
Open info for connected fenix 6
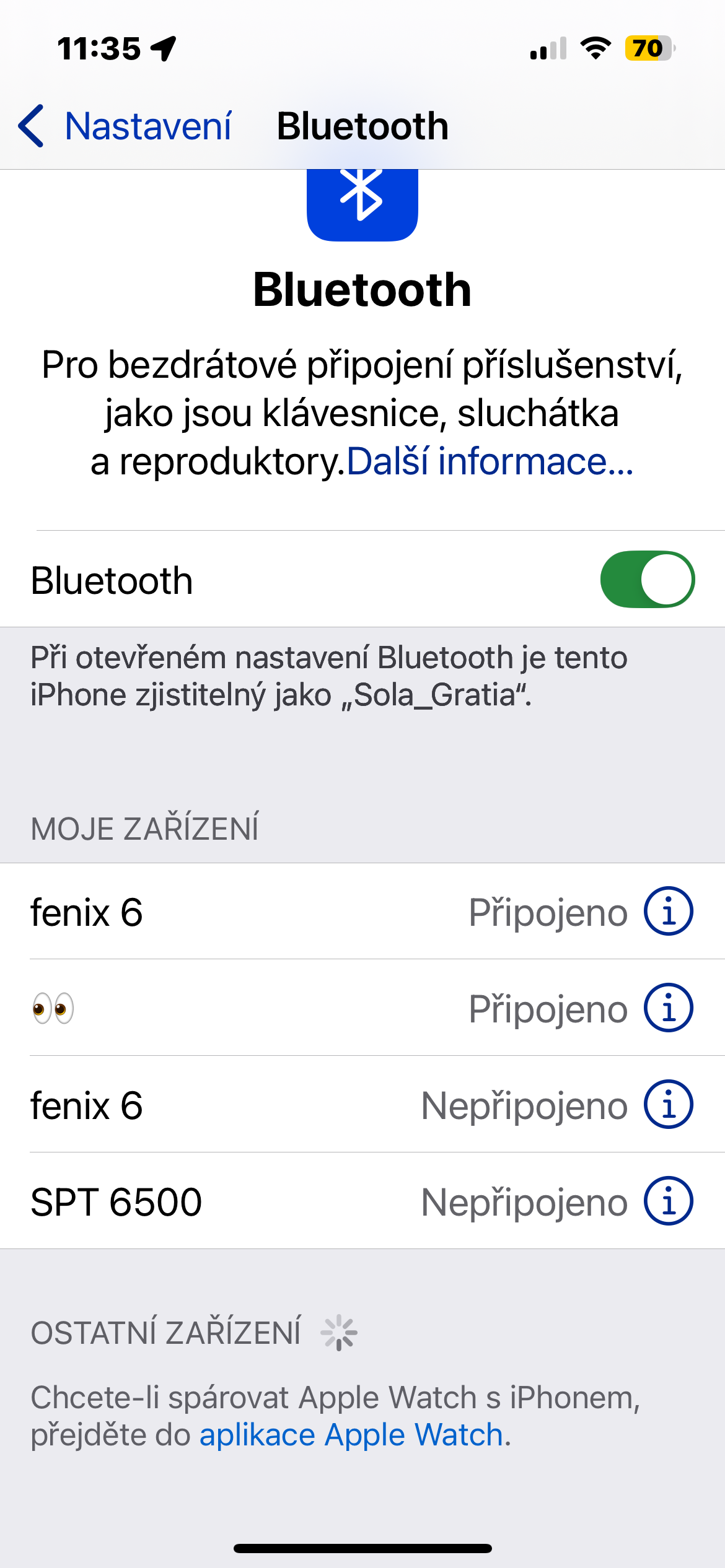pyautogui.click(x=668, y=912)
